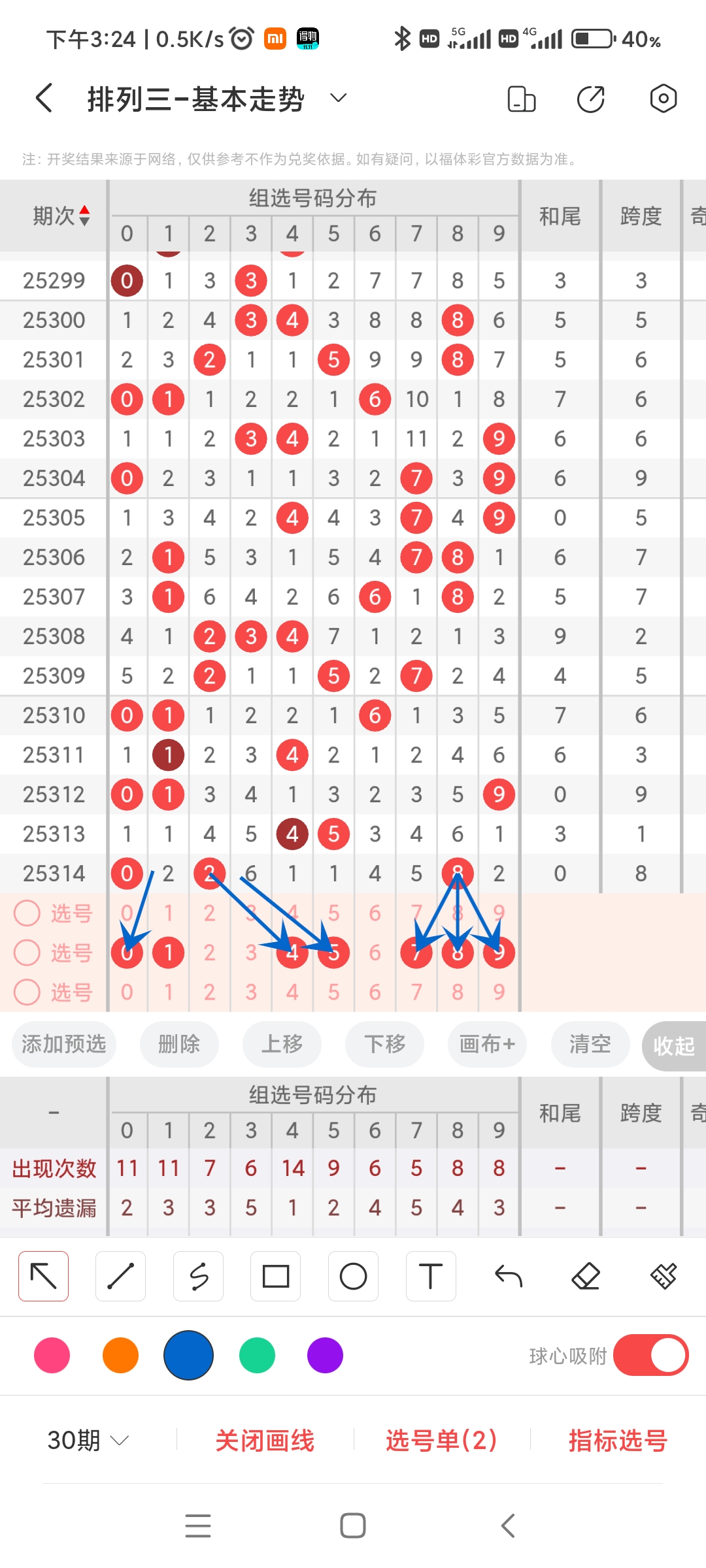Tap the 画布+ canvas expand control
Screen dimensions: 706x1568
pyautogui.click(x=487, y=1044)
